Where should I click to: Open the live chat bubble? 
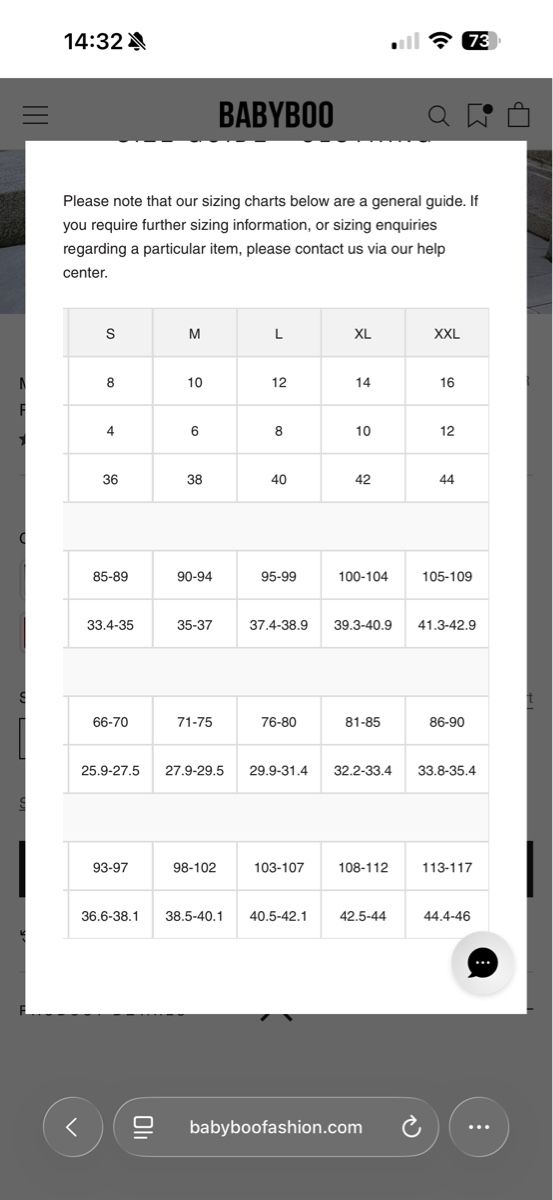(483, 963)
